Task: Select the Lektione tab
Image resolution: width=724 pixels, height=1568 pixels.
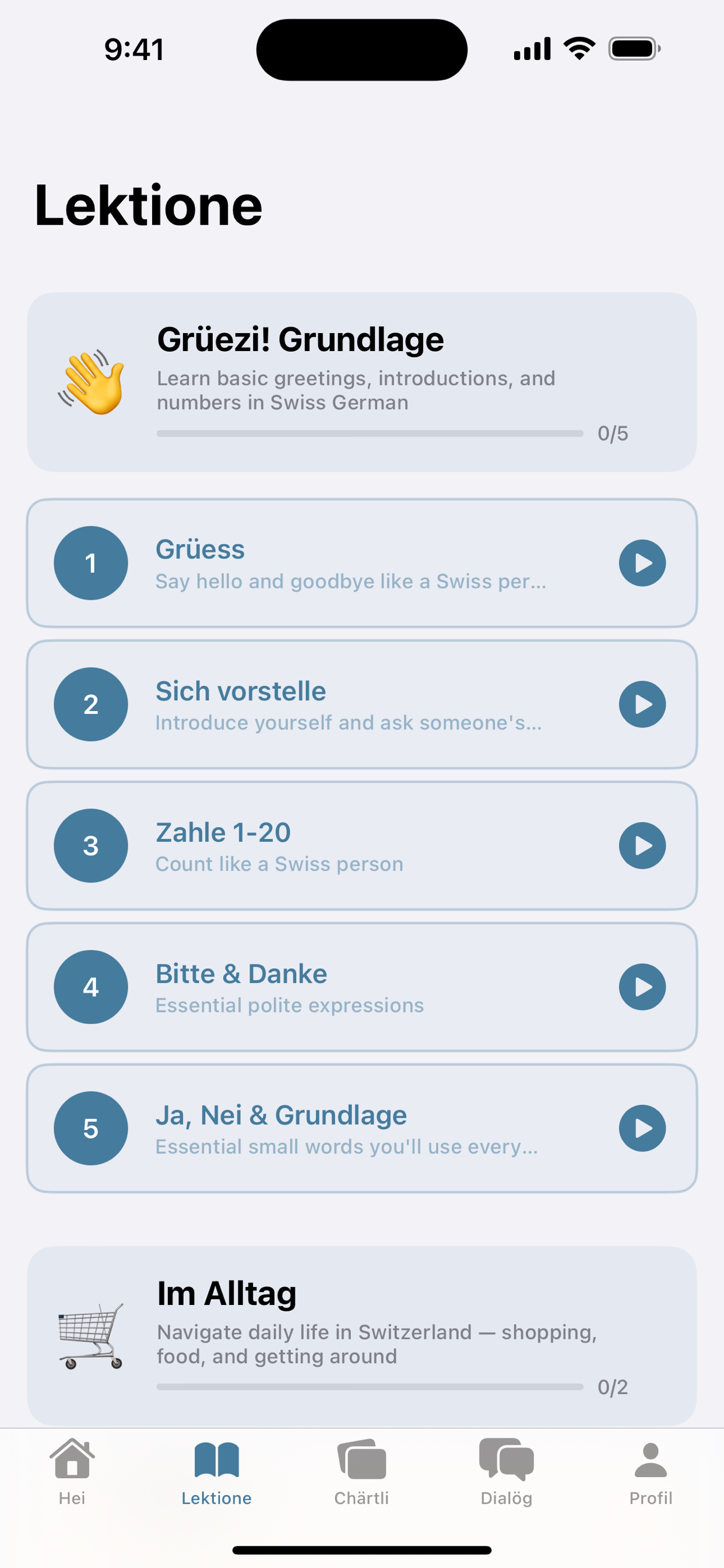Action: (x=217, y=1471)
